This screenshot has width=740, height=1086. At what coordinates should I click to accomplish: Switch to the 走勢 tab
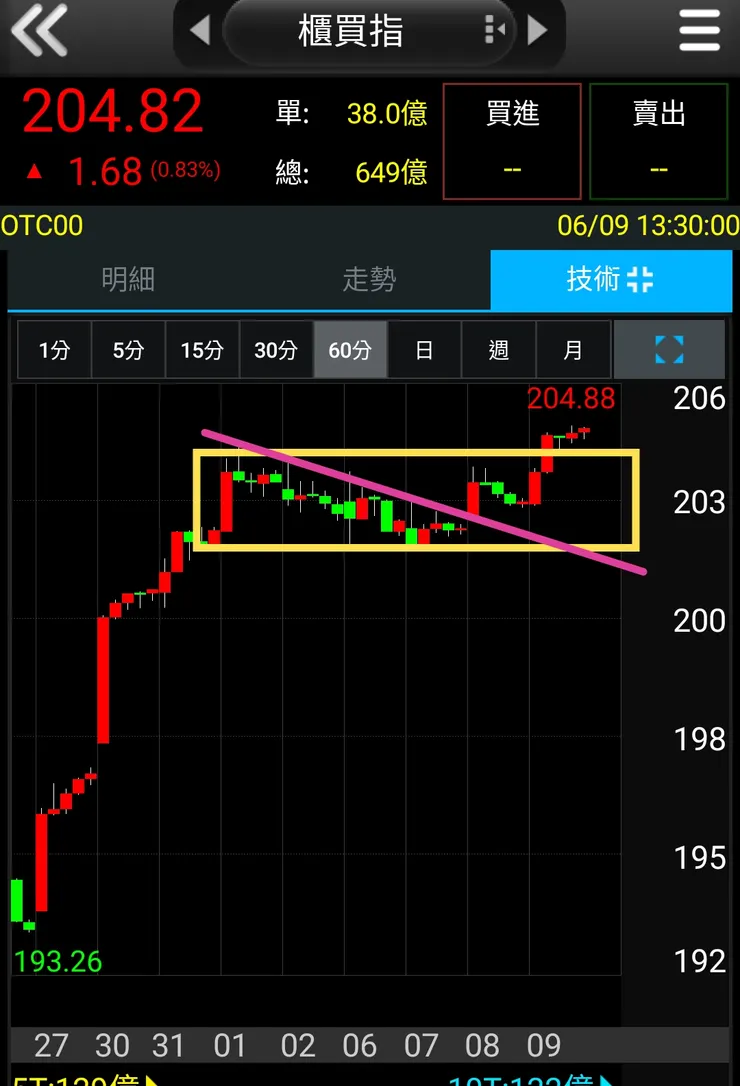point(369,280)
